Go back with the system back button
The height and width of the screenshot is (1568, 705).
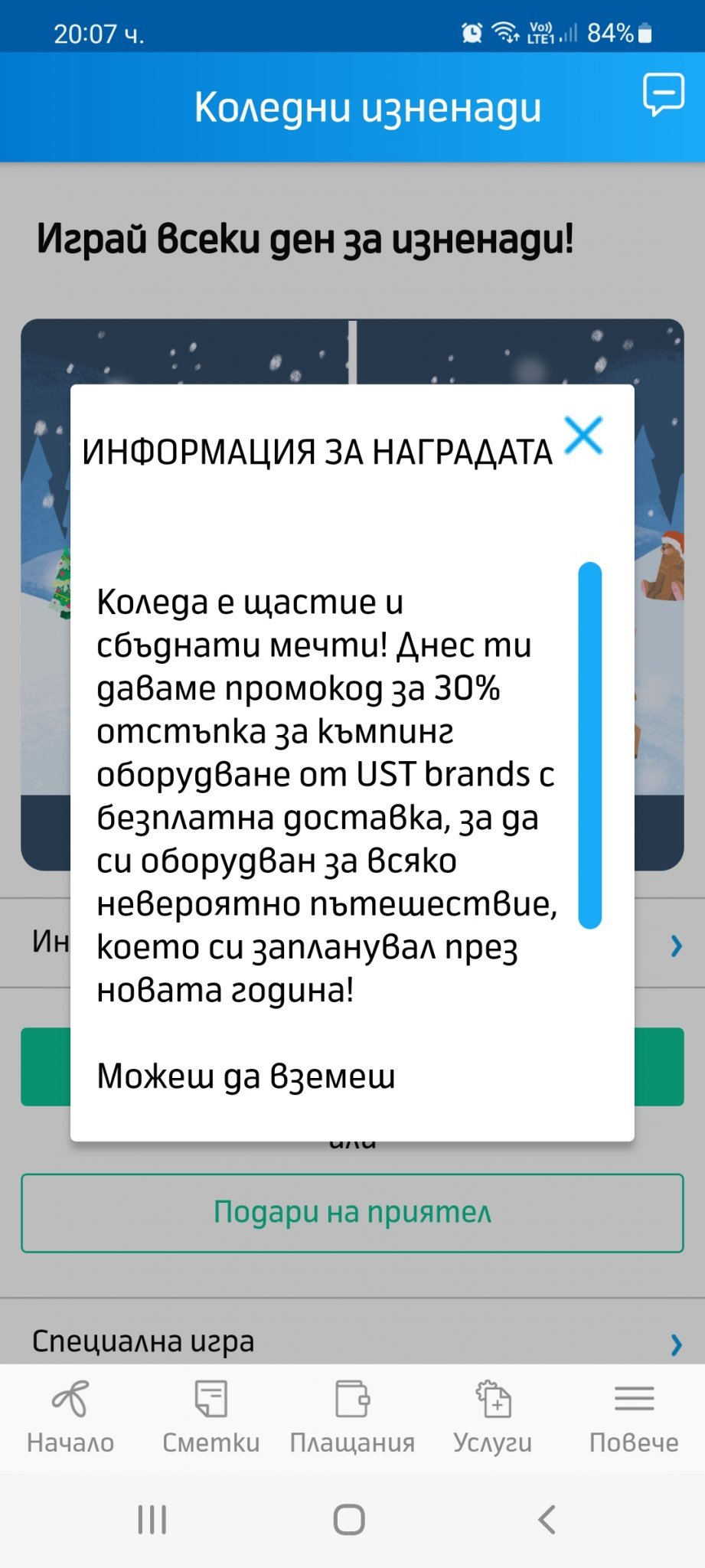[x=547, y=1519]
